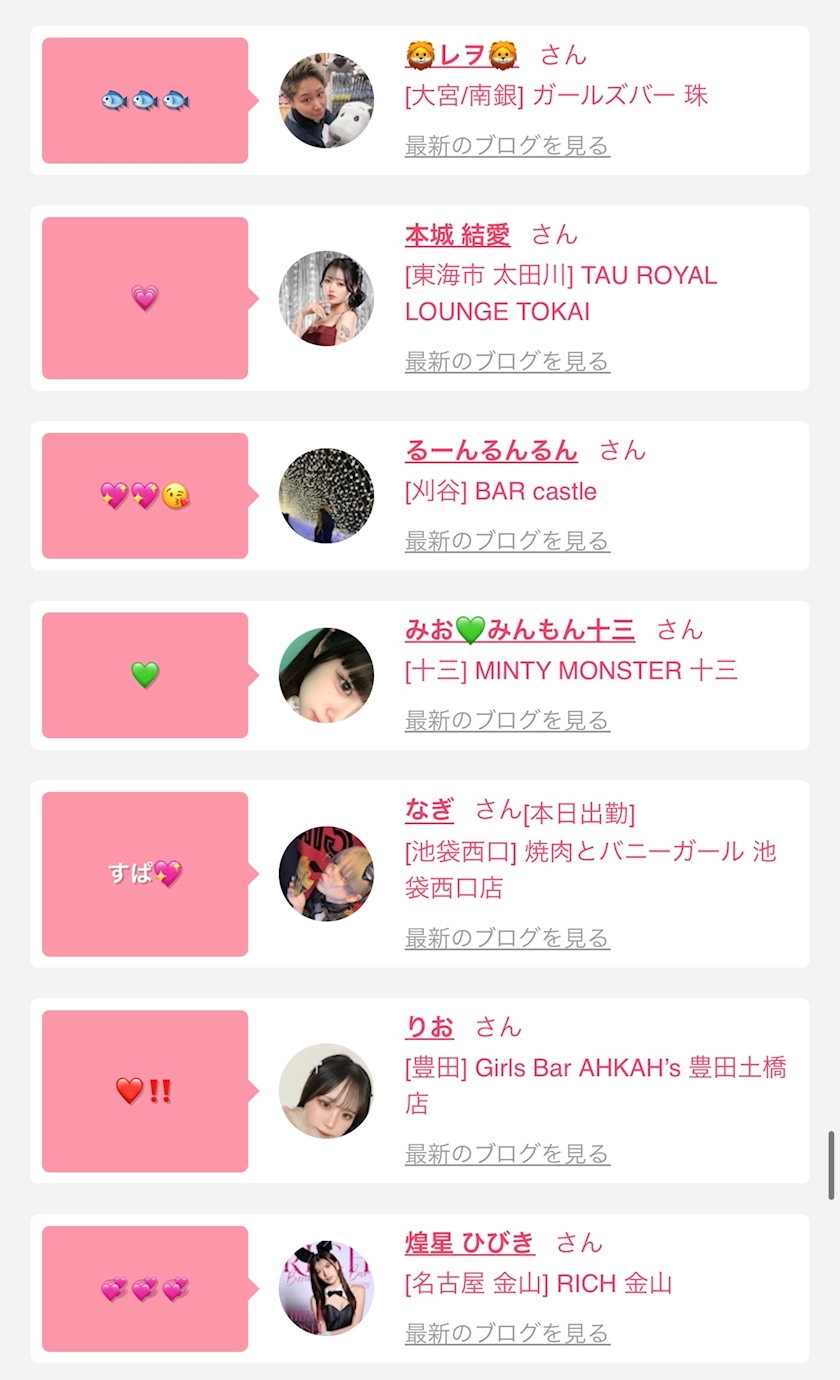
Task: Open るーんるんるん's profile link
Action: pyautogui.click(x=491, y=451)
